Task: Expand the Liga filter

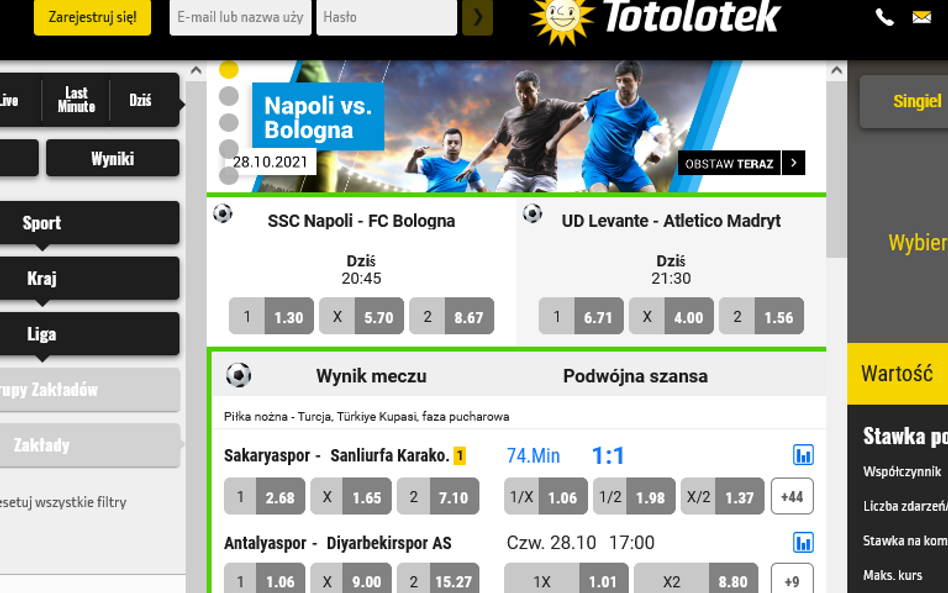Action: pos(88,334)
